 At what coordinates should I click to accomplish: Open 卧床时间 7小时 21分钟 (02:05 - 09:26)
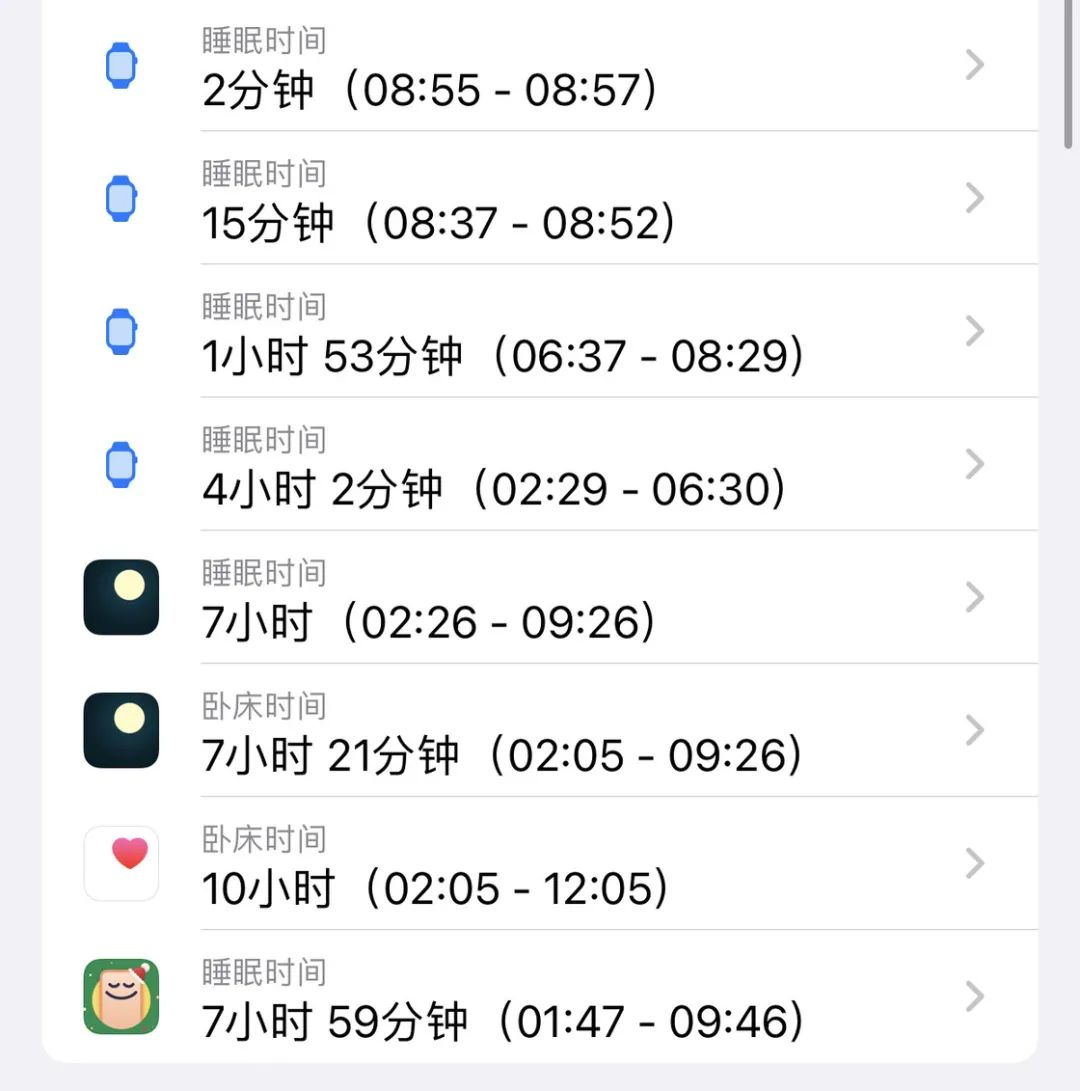pyautogui.click(x=540, y=732)
